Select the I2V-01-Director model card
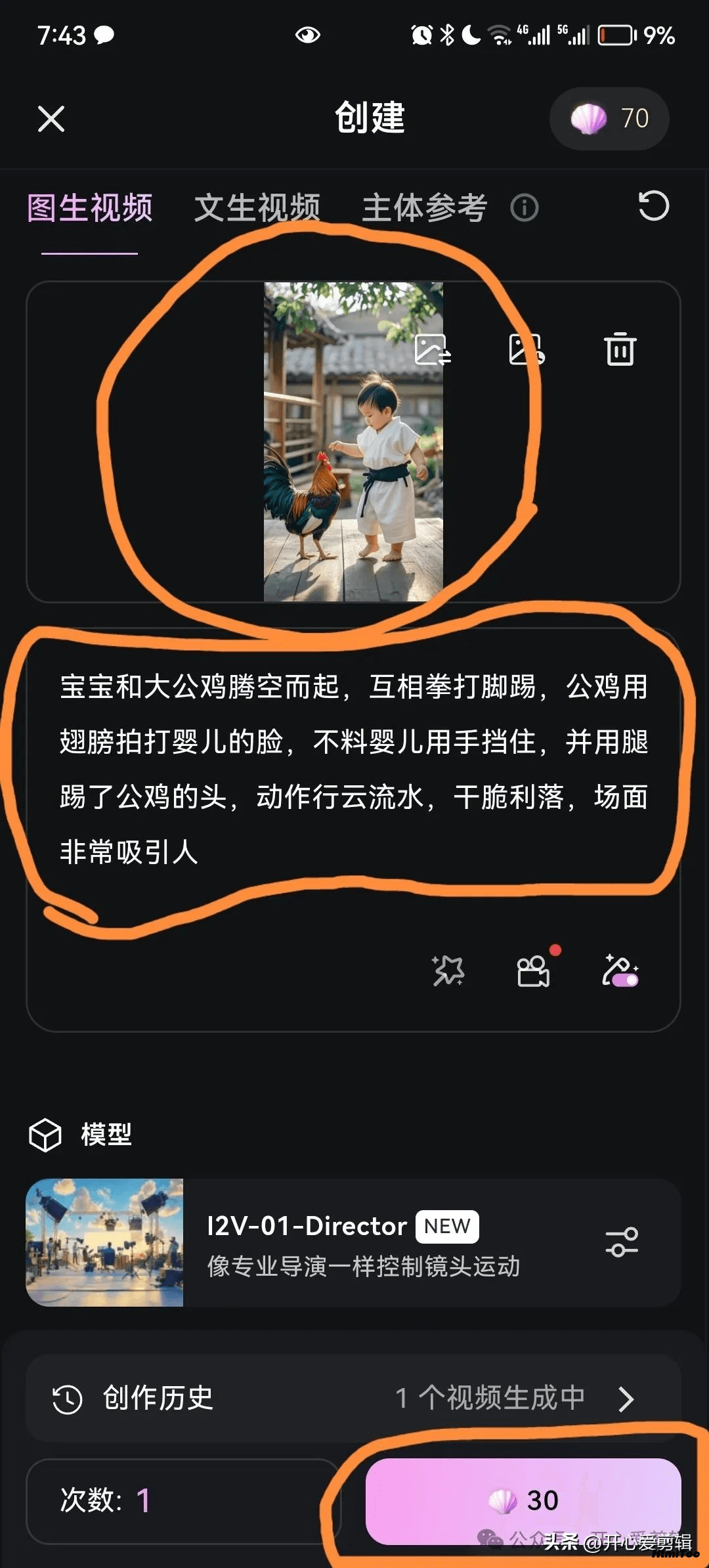 (353, 1242)
